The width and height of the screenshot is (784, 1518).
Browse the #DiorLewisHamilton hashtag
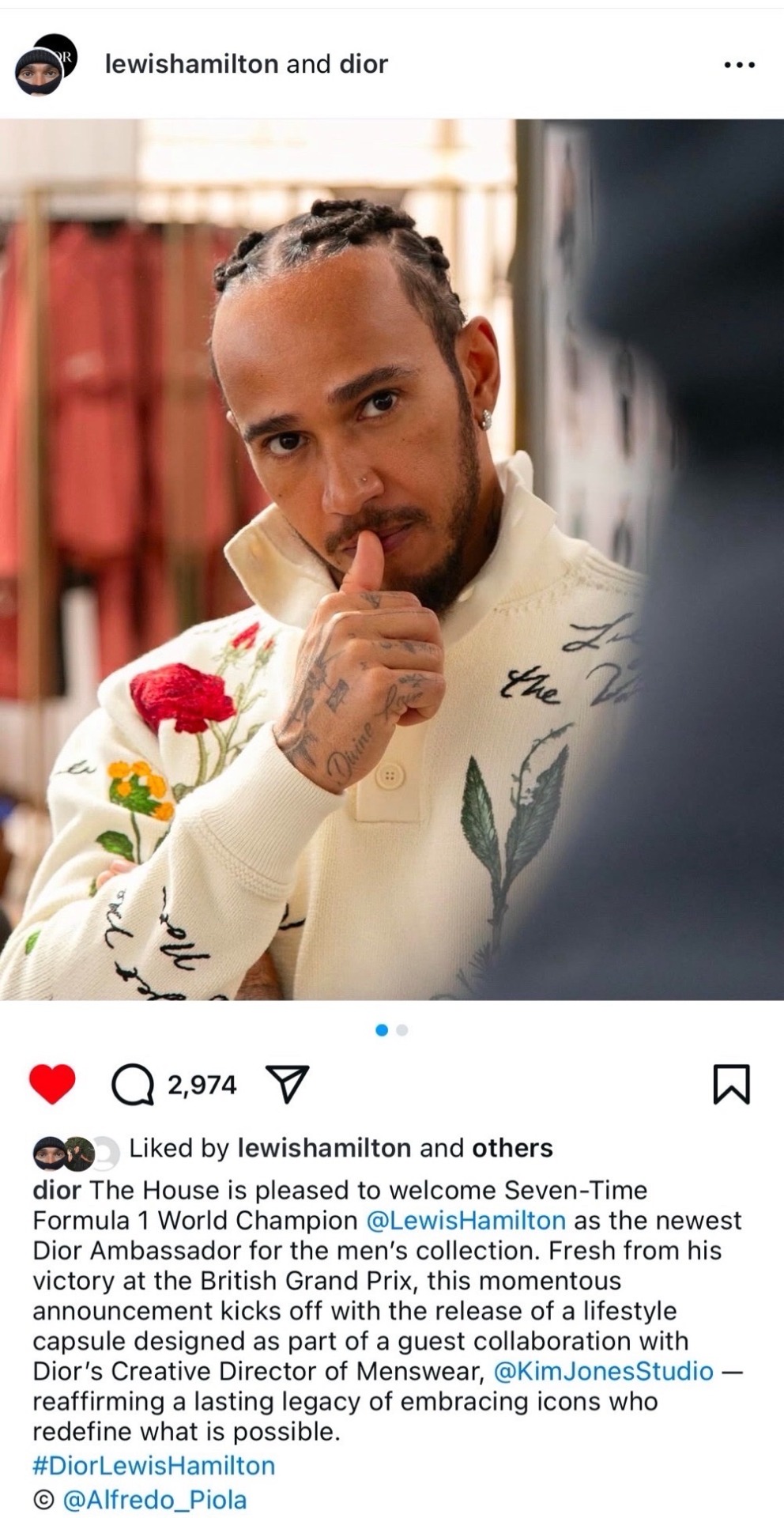[x=153, y=1465]
